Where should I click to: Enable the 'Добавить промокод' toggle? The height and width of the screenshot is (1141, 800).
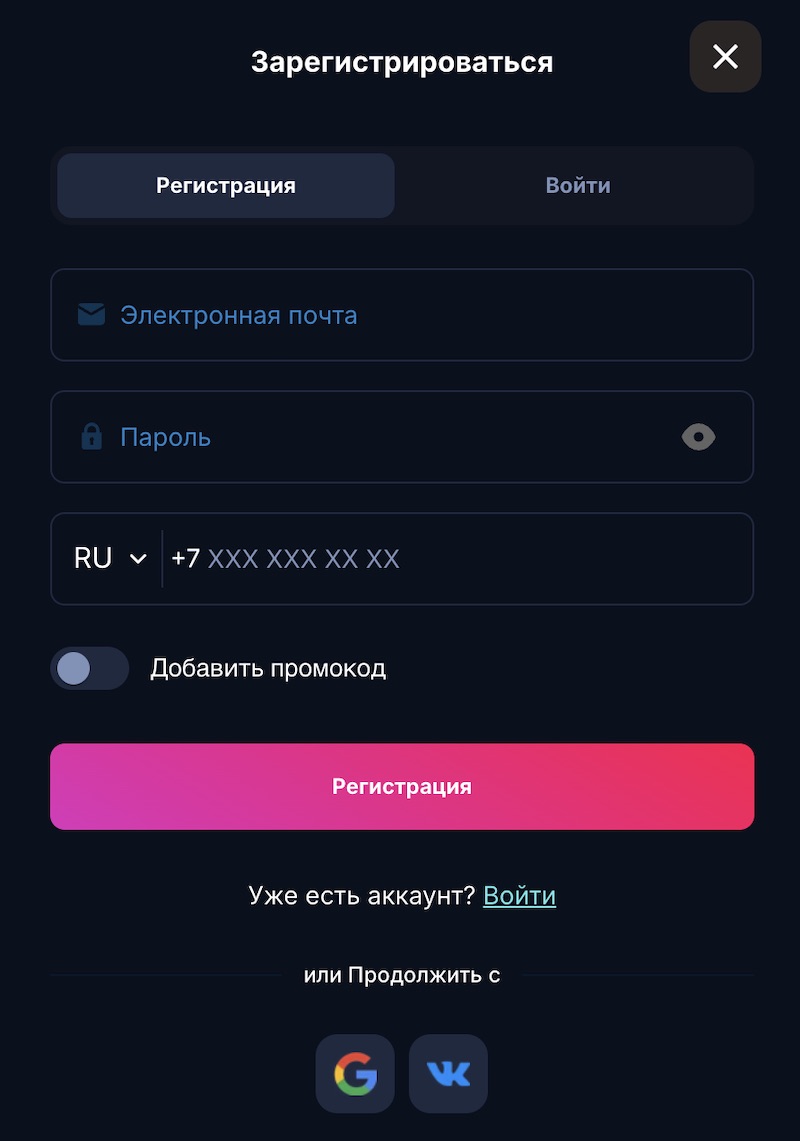coord(89,668)
